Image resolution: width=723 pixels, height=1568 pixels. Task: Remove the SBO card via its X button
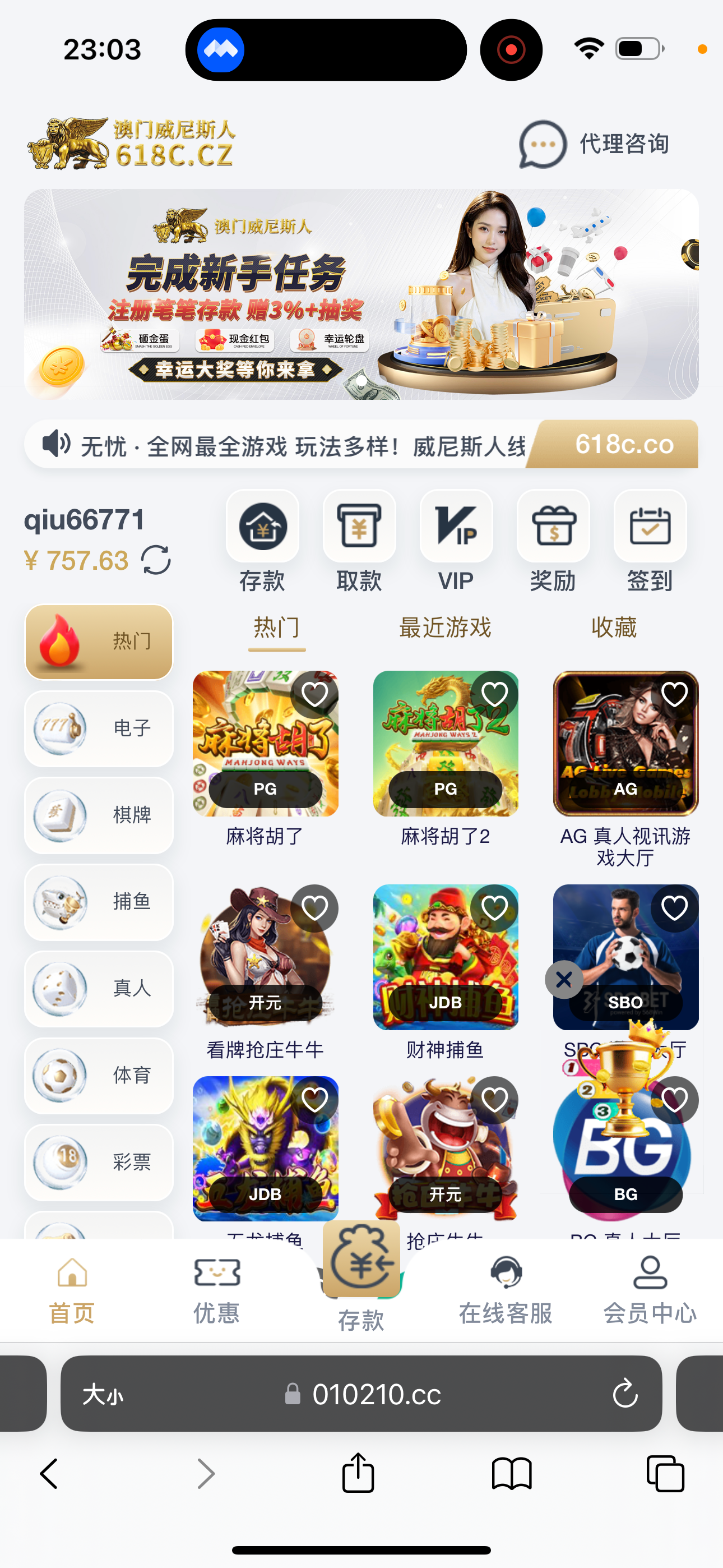(564, 980)
